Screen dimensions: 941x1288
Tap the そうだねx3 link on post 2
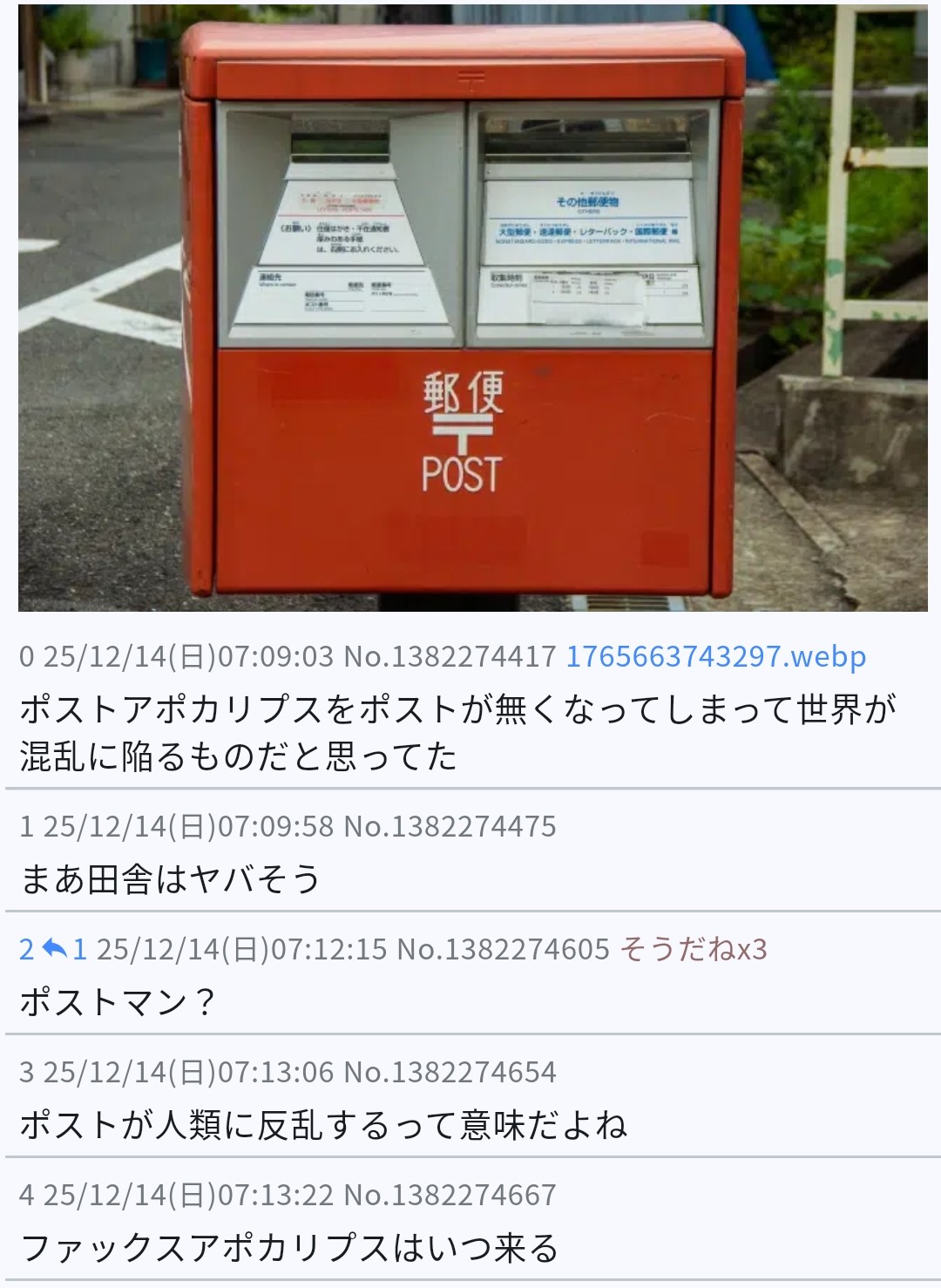coord(694,949)
